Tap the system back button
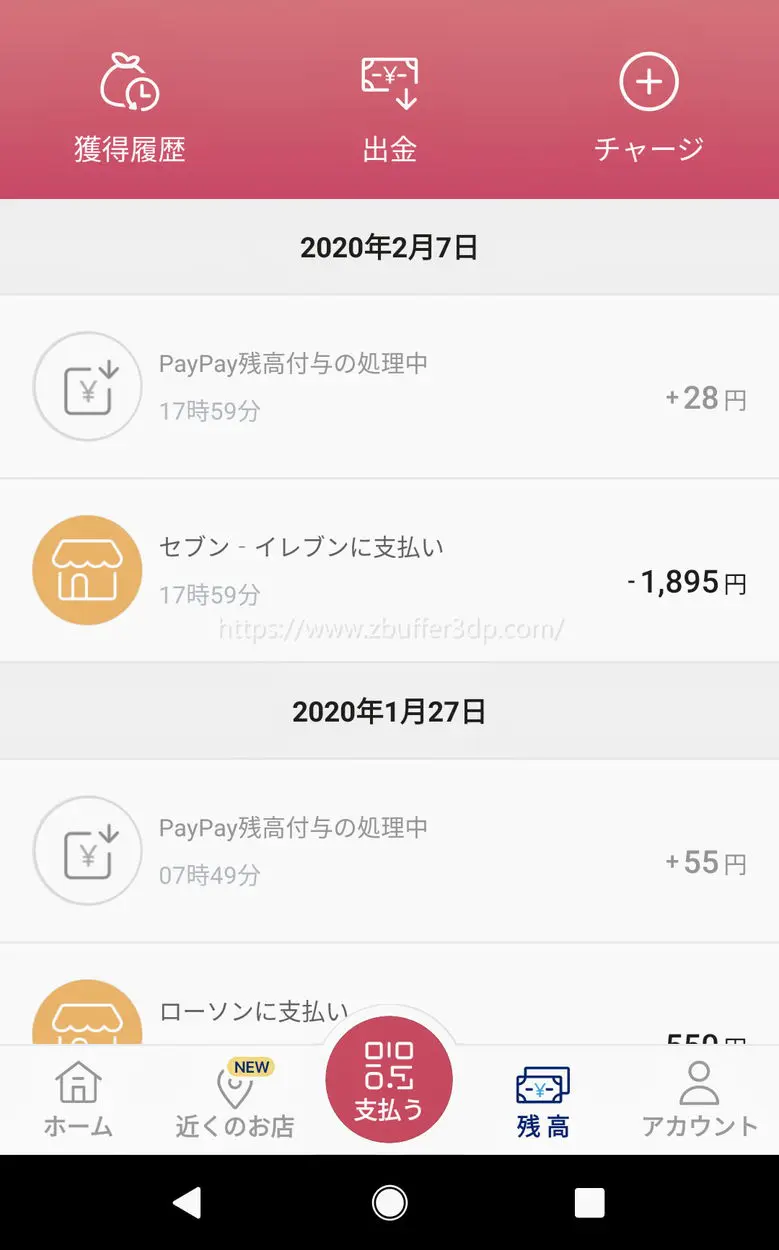This screenshot has height=1250, width=779. click(187, 1203)
